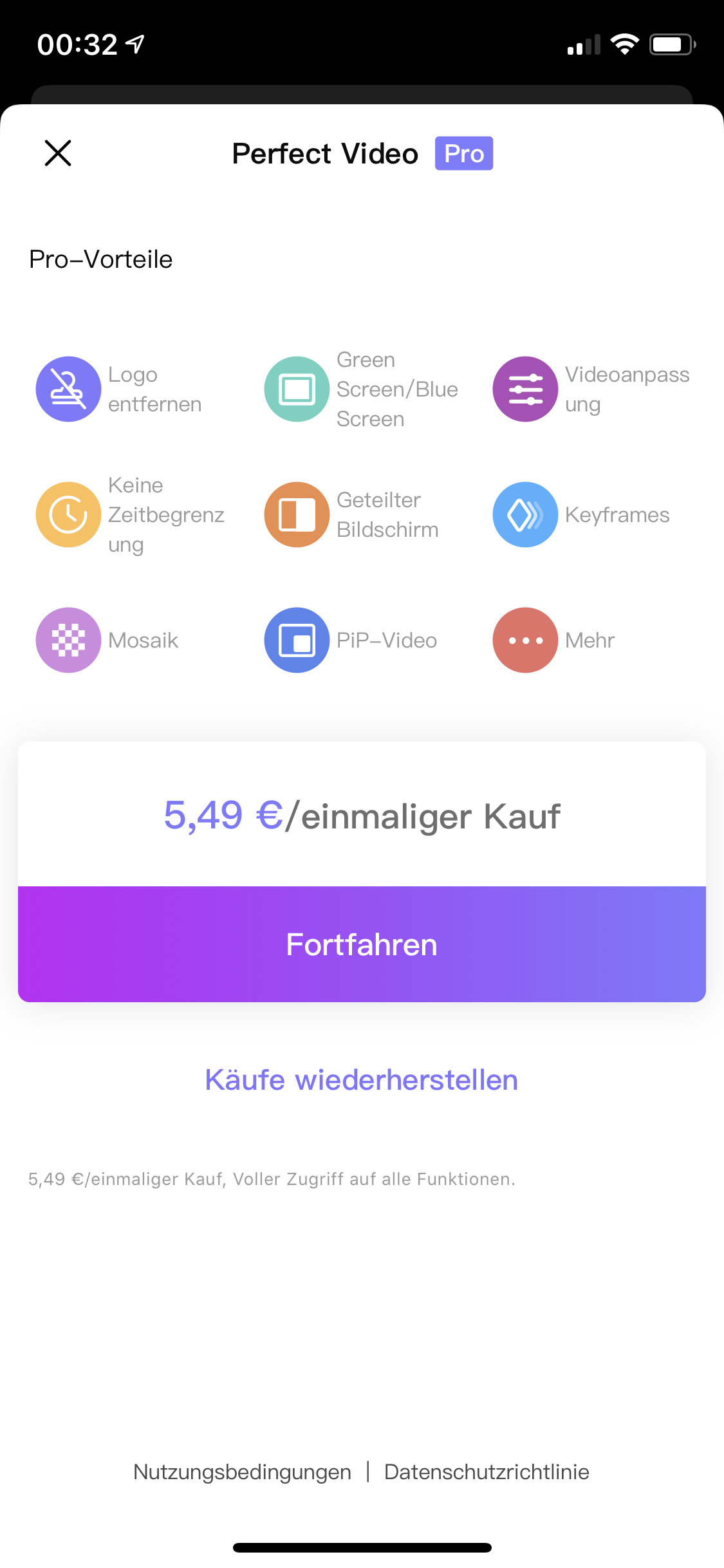
Task: Close the Perfect Video Pro screen
Action: pyautogui.click(x=58, y=153)
